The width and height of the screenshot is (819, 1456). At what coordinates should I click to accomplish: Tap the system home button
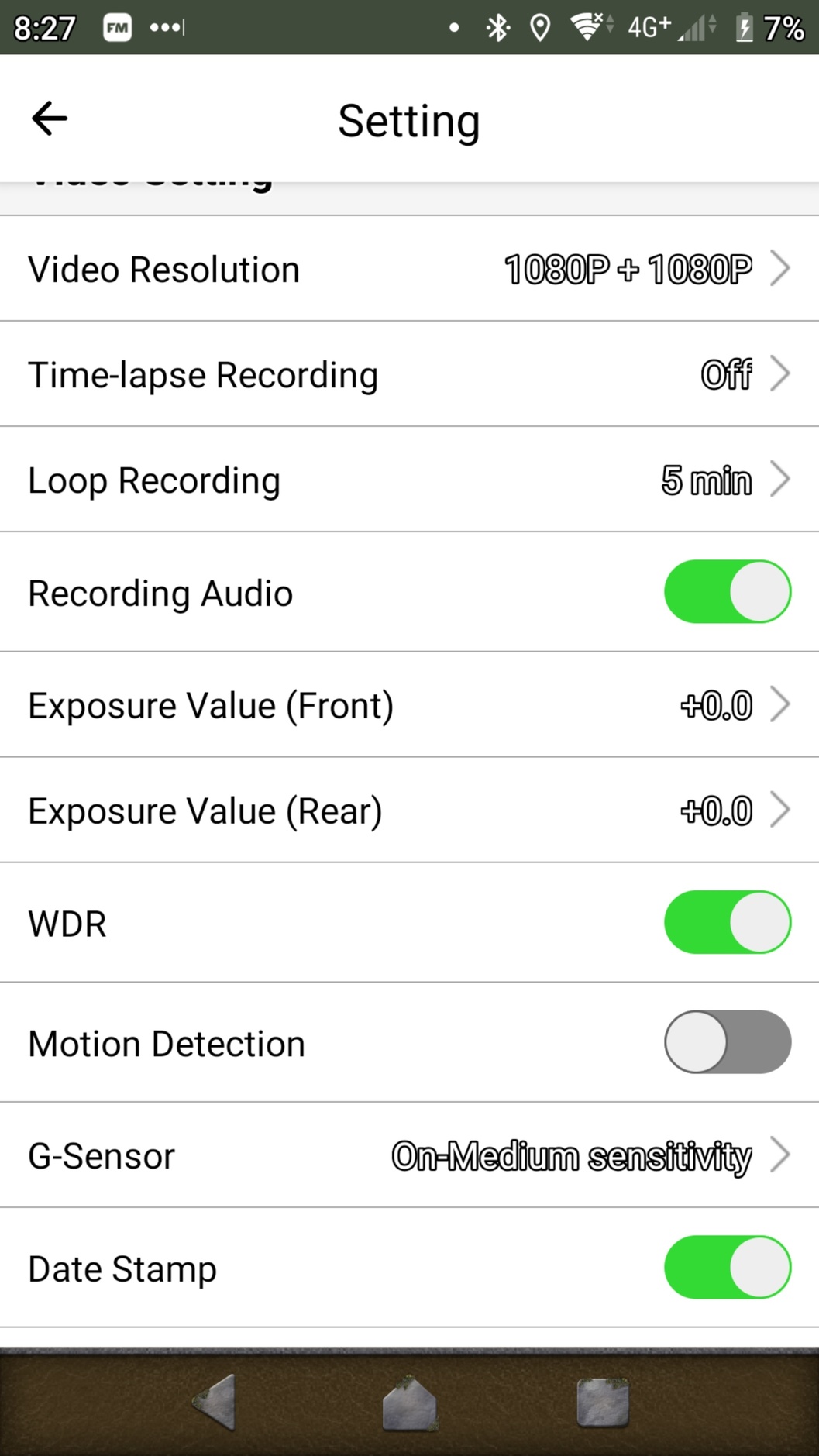pyautogui.click(x=410, y=1403)
